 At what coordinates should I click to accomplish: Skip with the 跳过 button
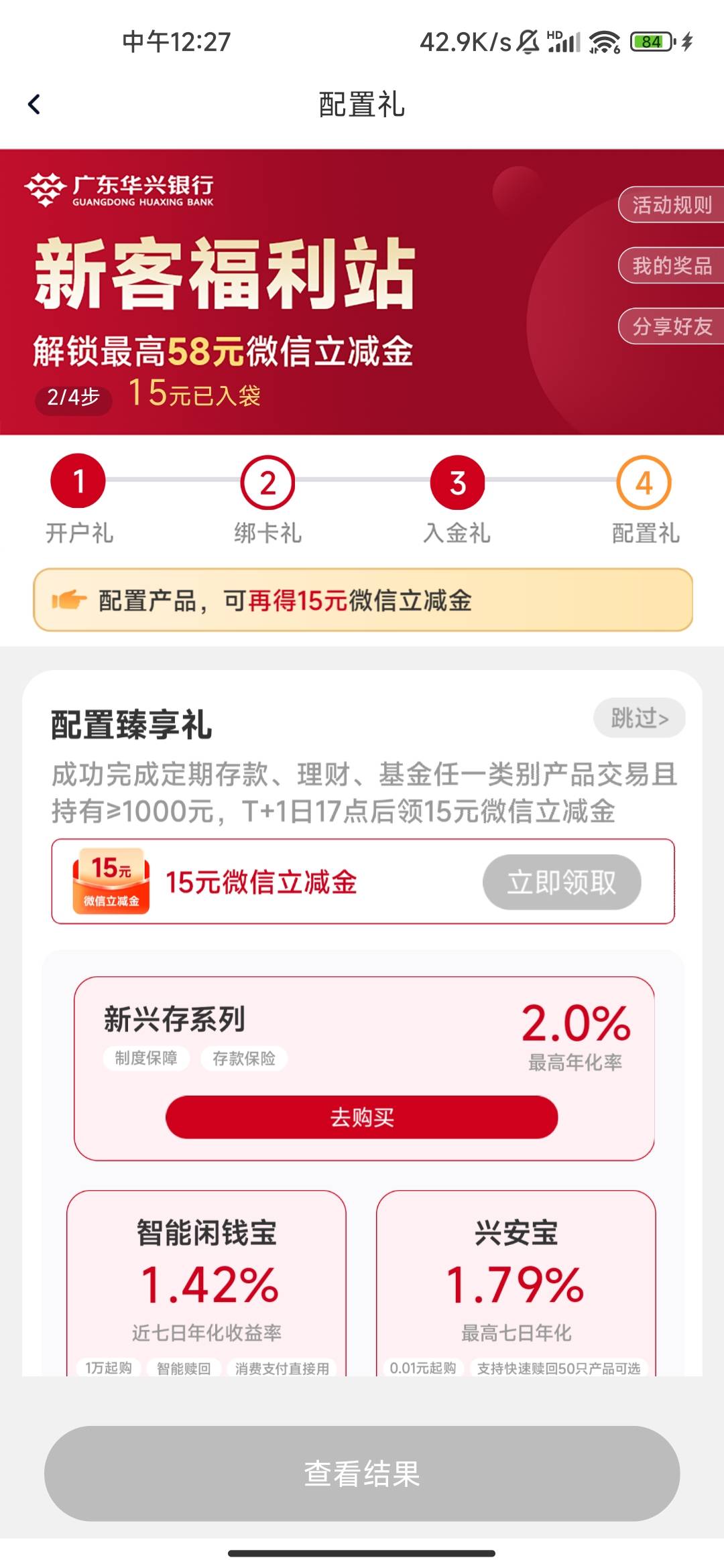[x=640, y=718]
